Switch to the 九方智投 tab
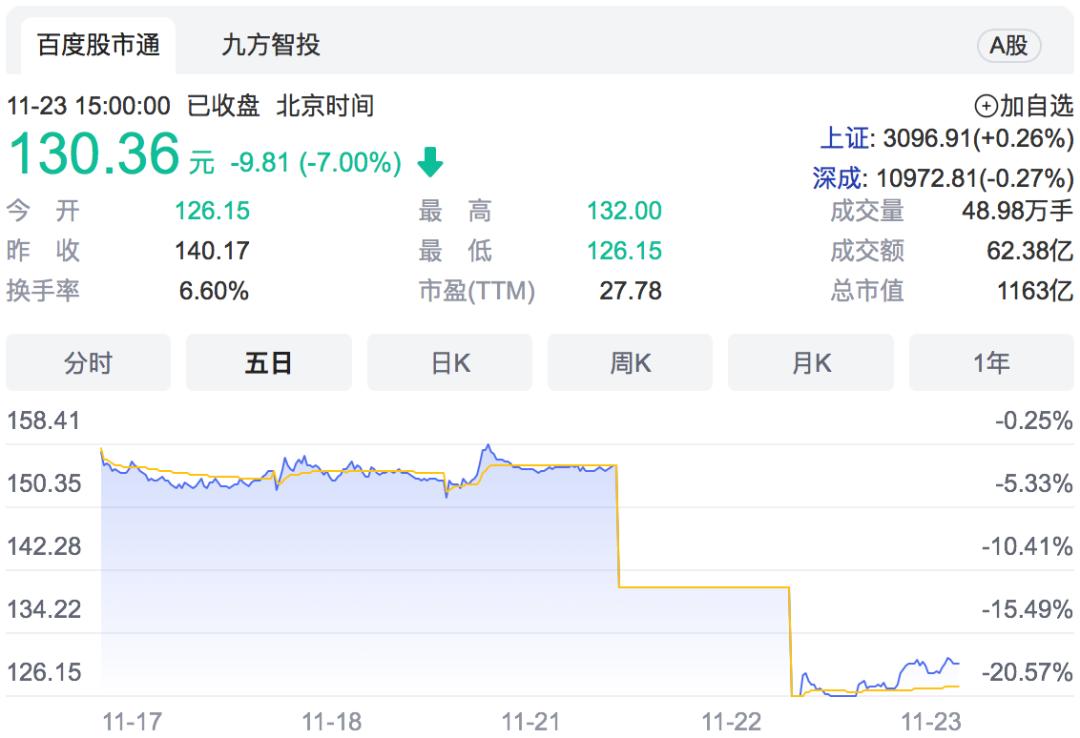The image size is (1080, 738). pyautogui.click(x=270, y=45)
